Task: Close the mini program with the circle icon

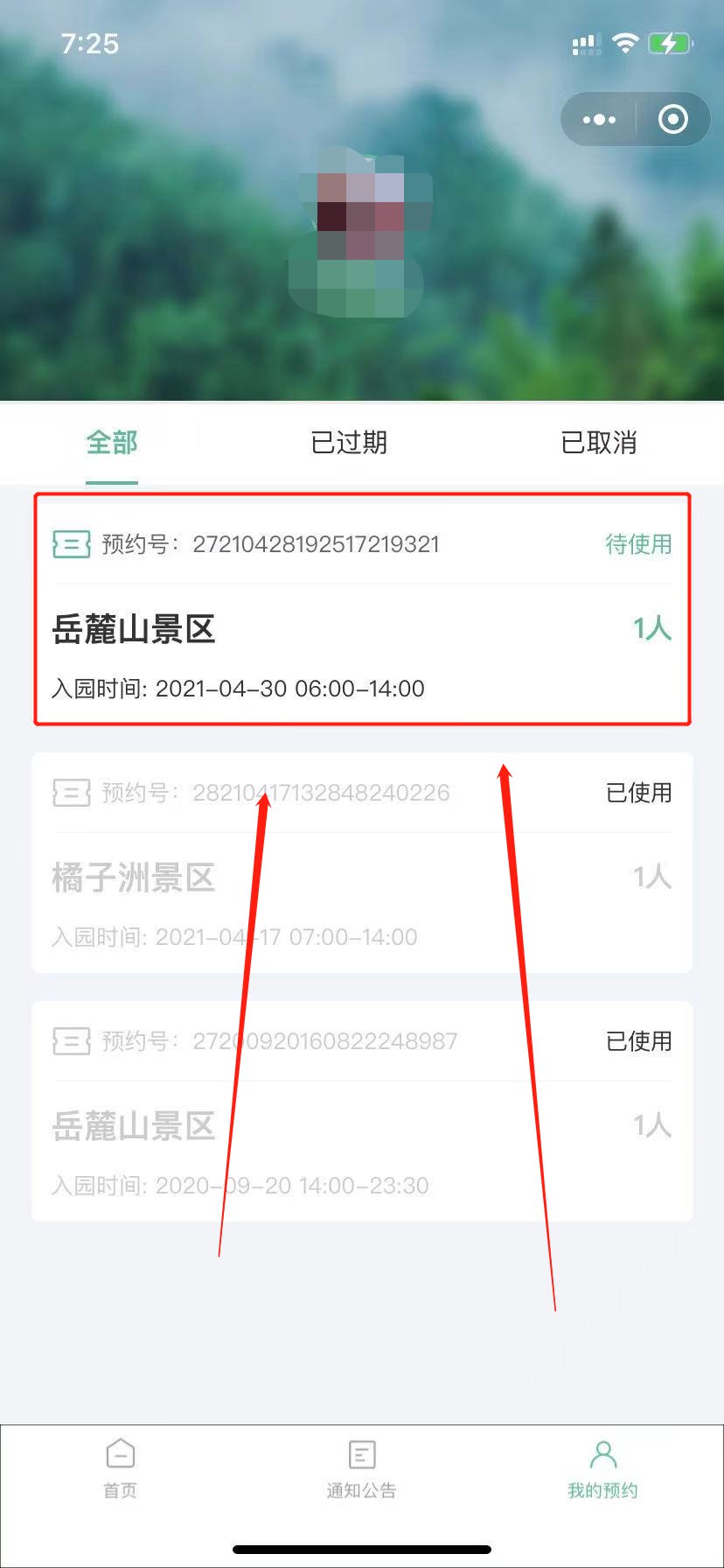Action: coord(672,119)
